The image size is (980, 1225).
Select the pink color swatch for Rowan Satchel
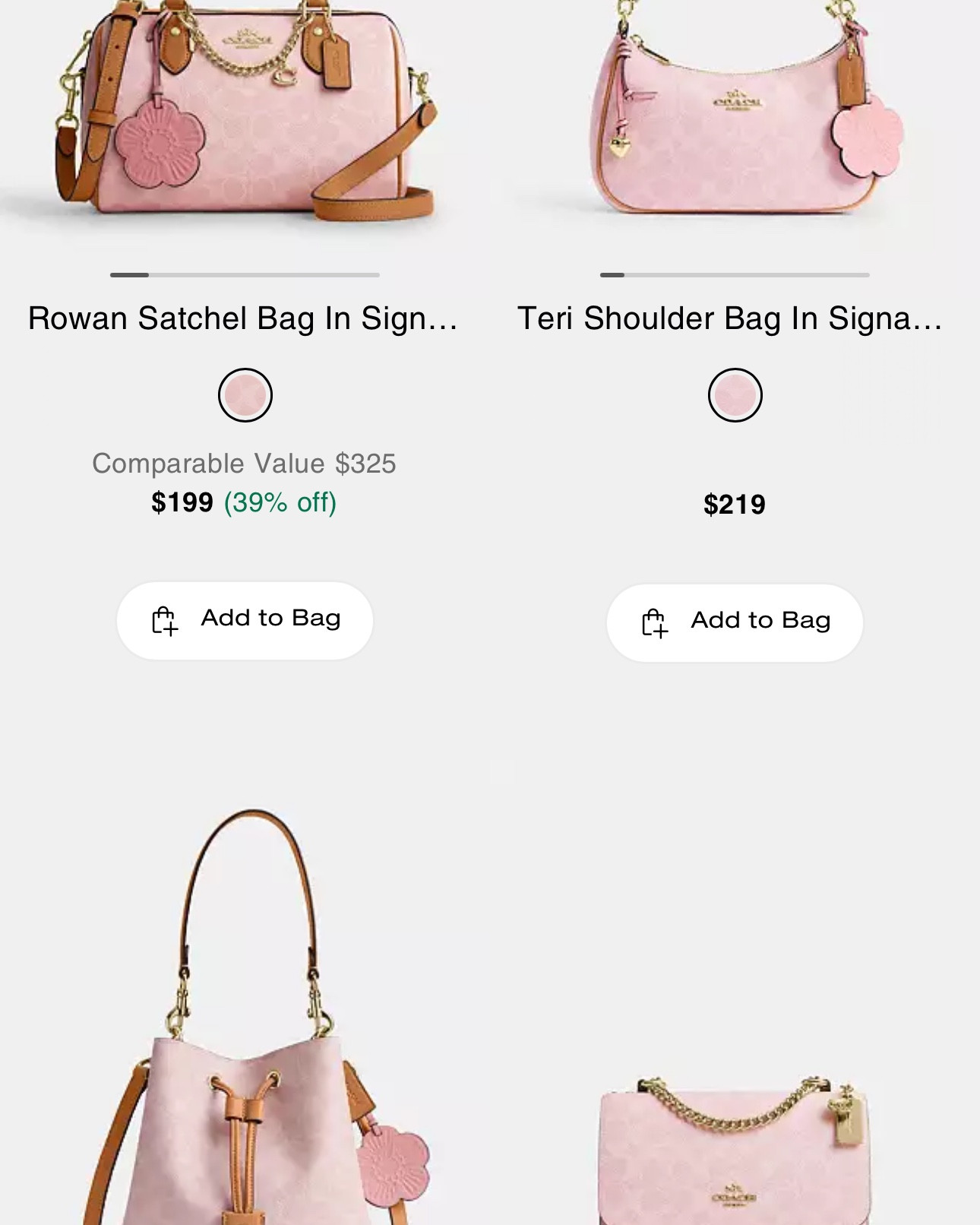[x=243, y=394]
